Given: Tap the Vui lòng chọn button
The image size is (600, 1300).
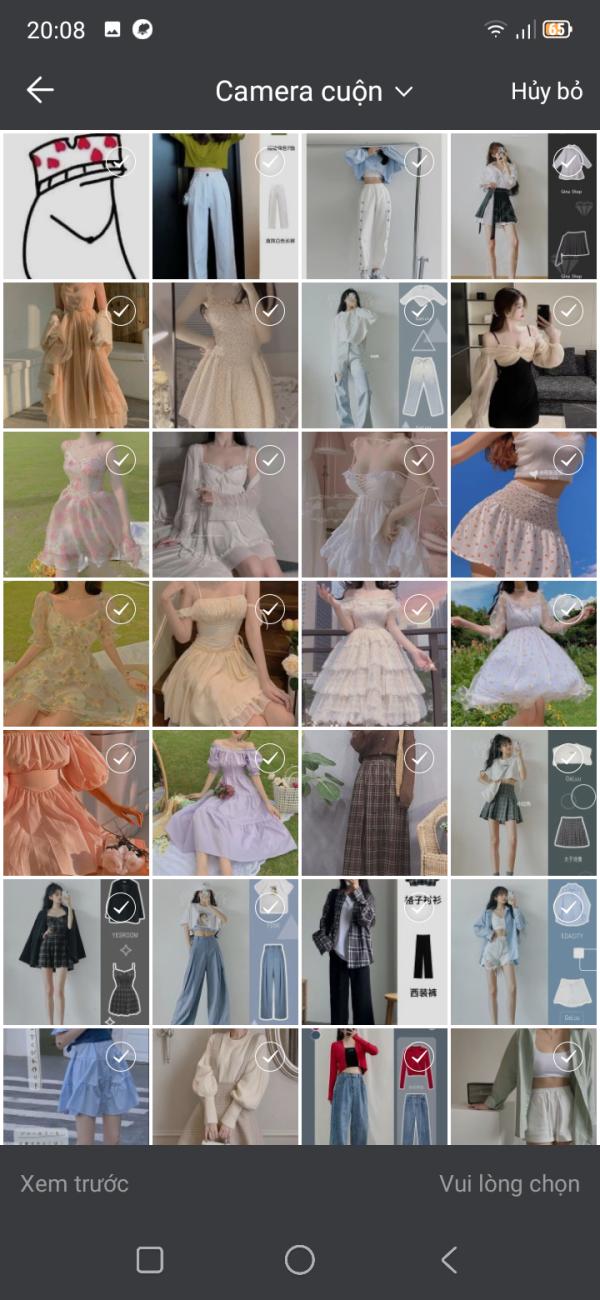Looking at the screenshot, I should pos(509,1184).
